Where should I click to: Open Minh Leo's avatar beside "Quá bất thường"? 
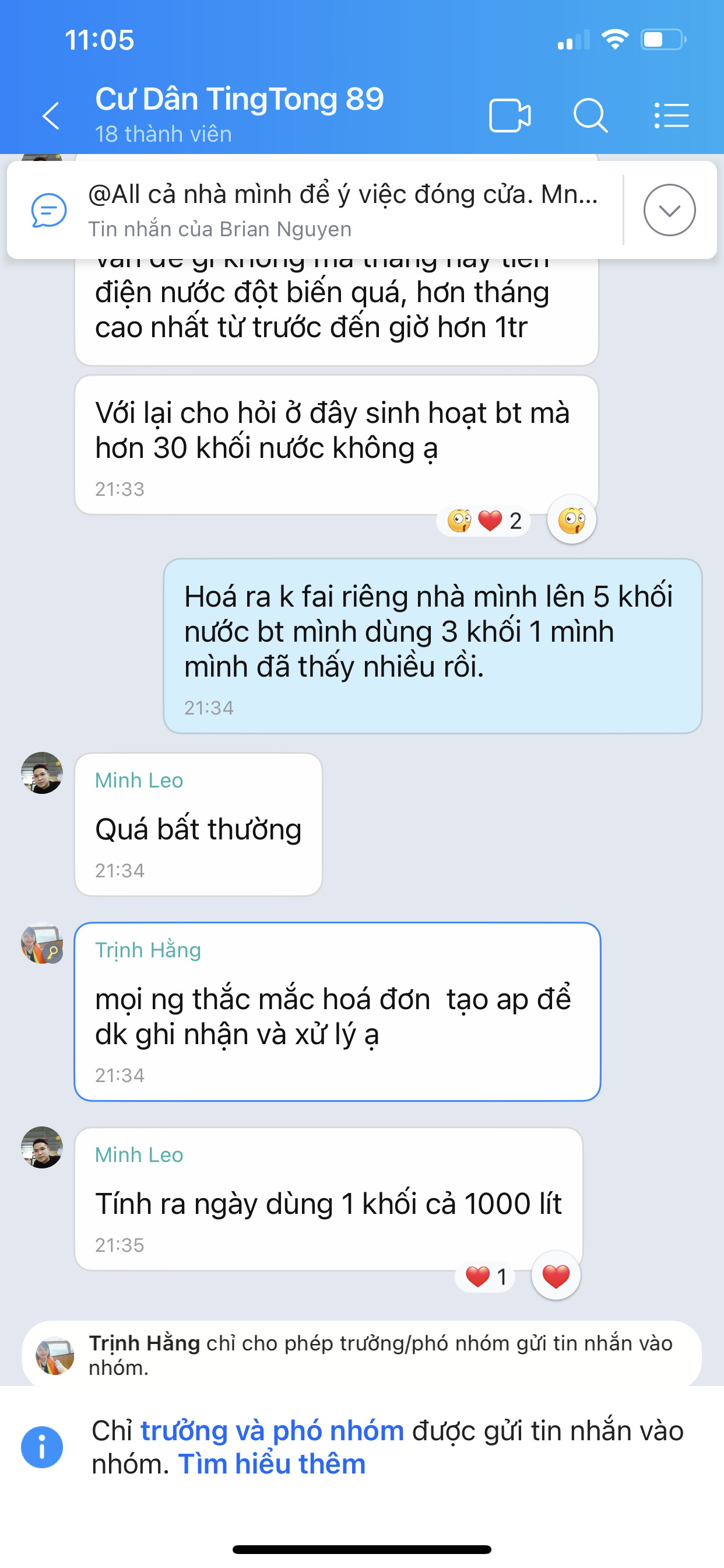click(x=42, y=773)
